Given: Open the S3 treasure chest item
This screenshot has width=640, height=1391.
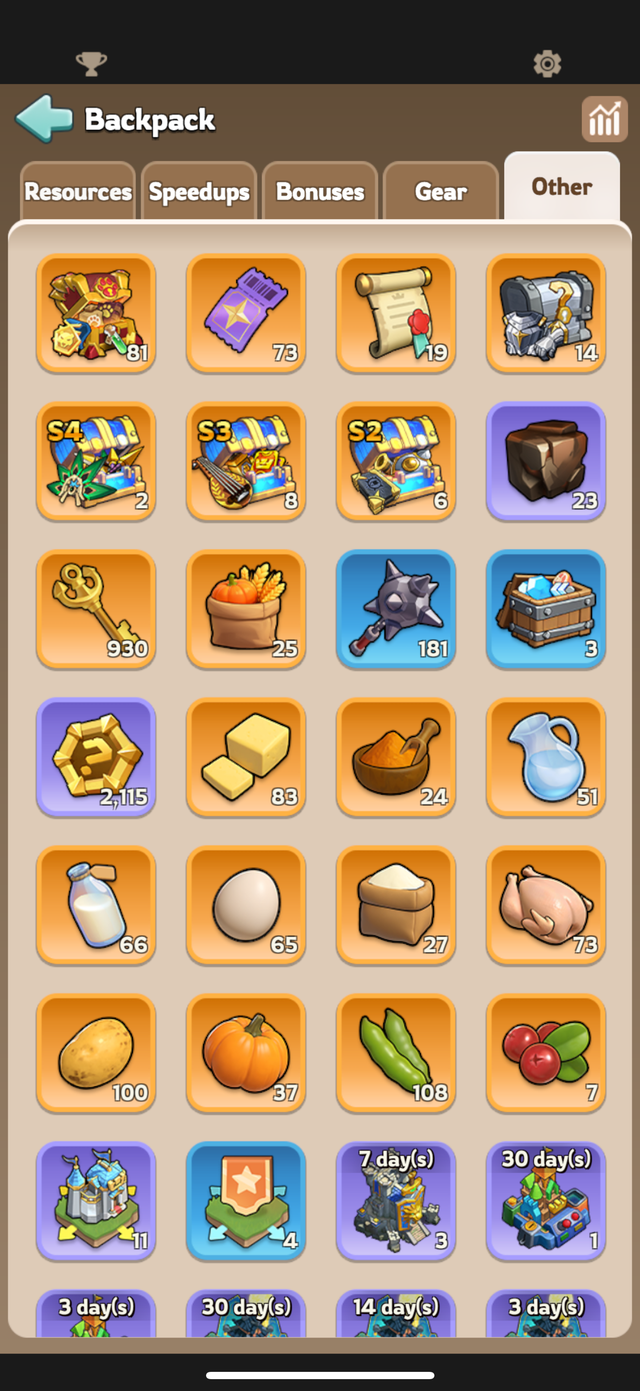Looking at the screenshot, I should click(246, 461).
